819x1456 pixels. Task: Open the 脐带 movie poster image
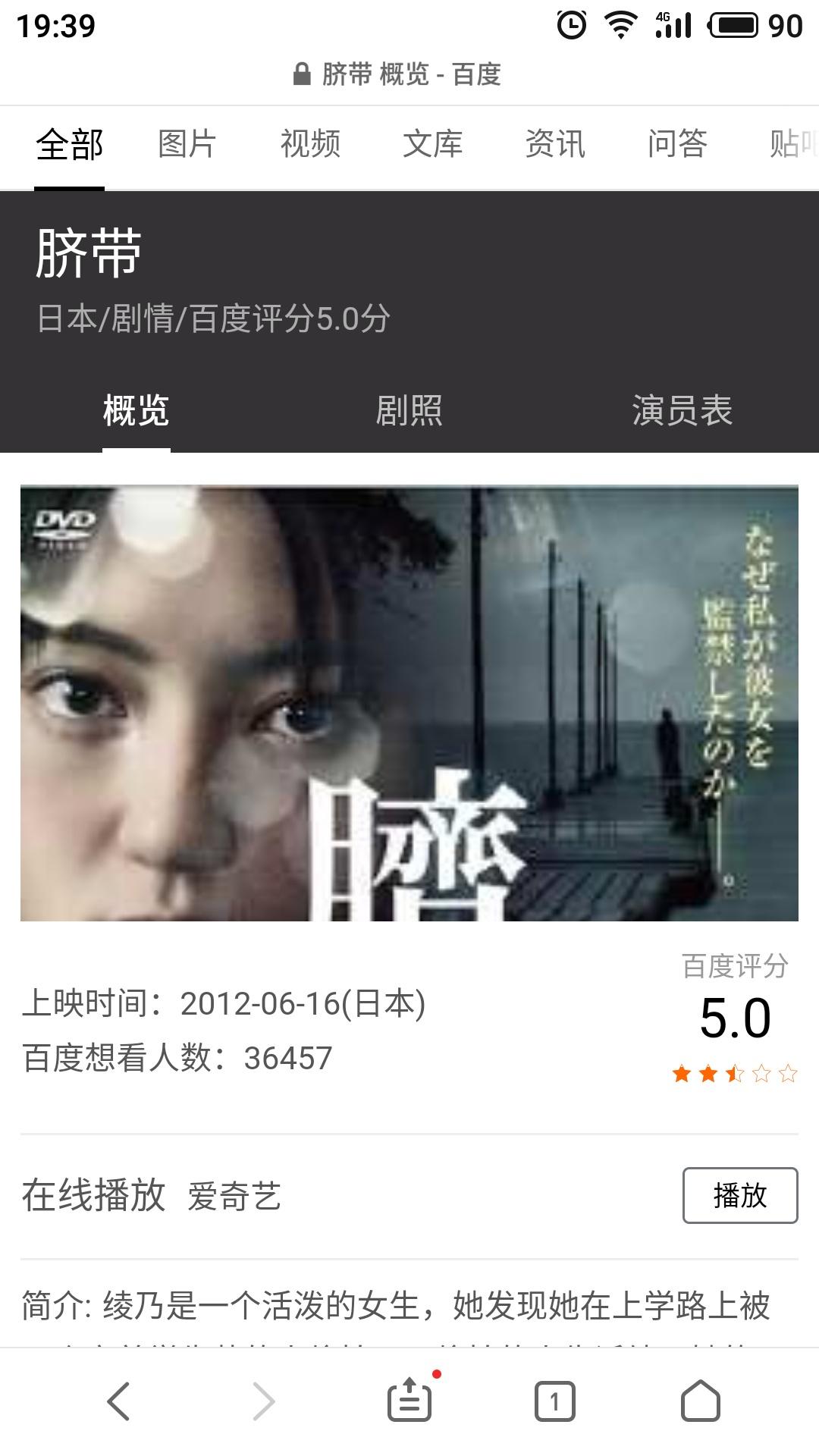(x=409, y=703)
